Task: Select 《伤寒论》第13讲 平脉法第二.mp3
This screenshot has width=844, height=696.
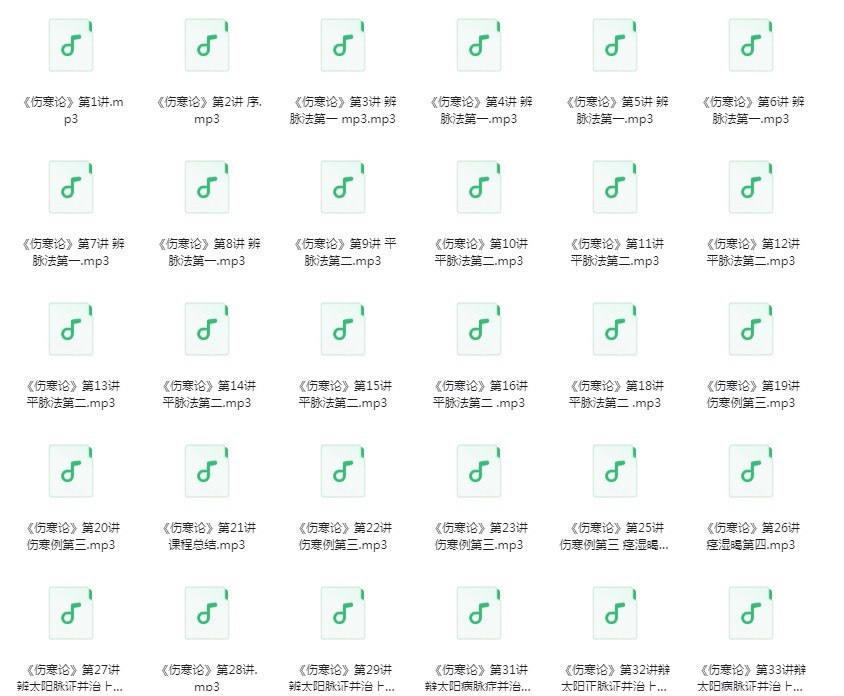Action: [71, 329]
